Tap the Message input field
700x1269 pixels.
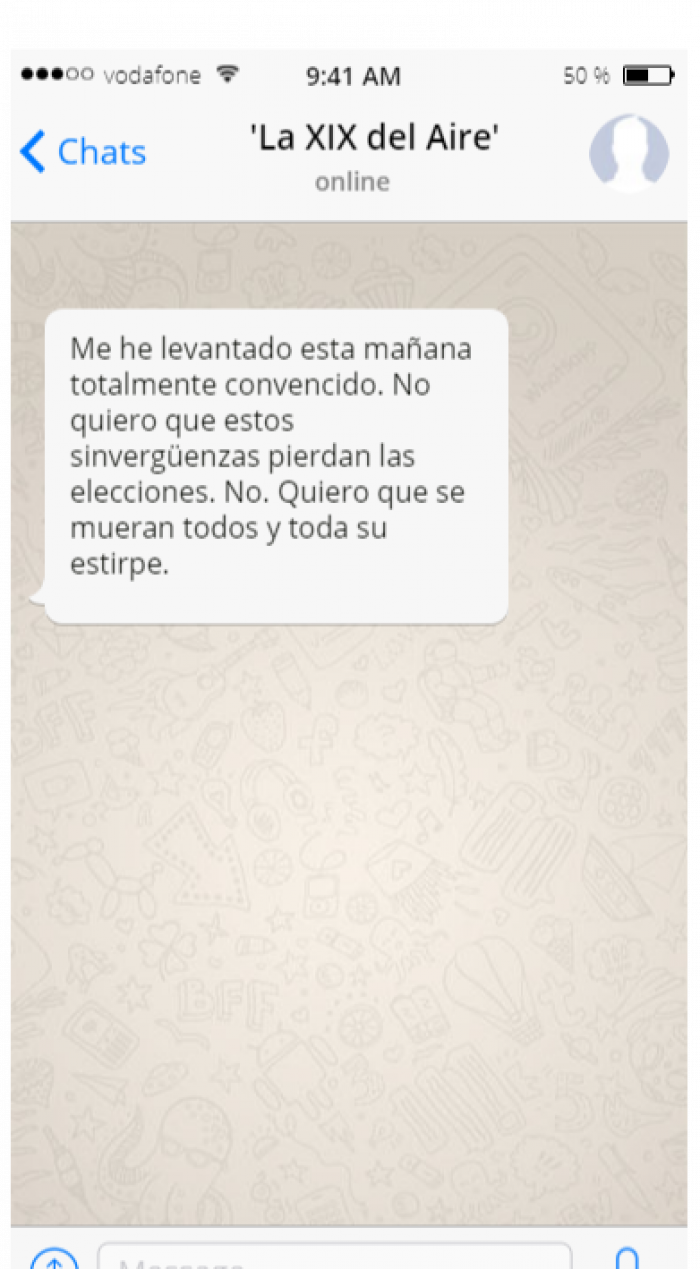pos(335,1258)
